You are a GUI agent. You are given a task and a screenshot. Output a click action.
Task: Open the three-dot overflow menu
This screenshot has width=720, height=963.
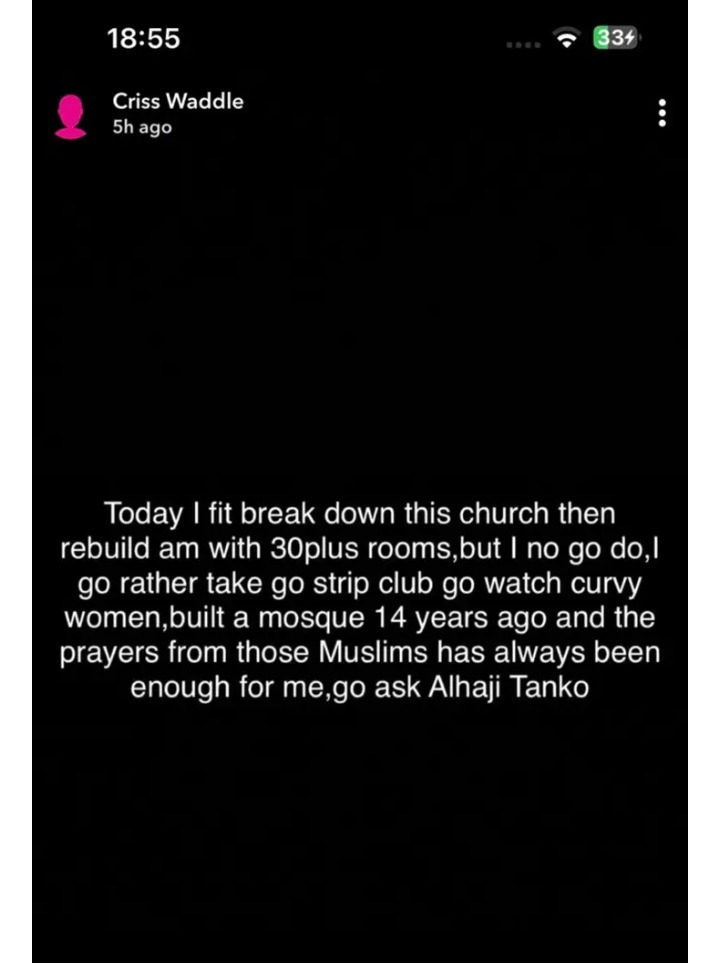(662, 113)
